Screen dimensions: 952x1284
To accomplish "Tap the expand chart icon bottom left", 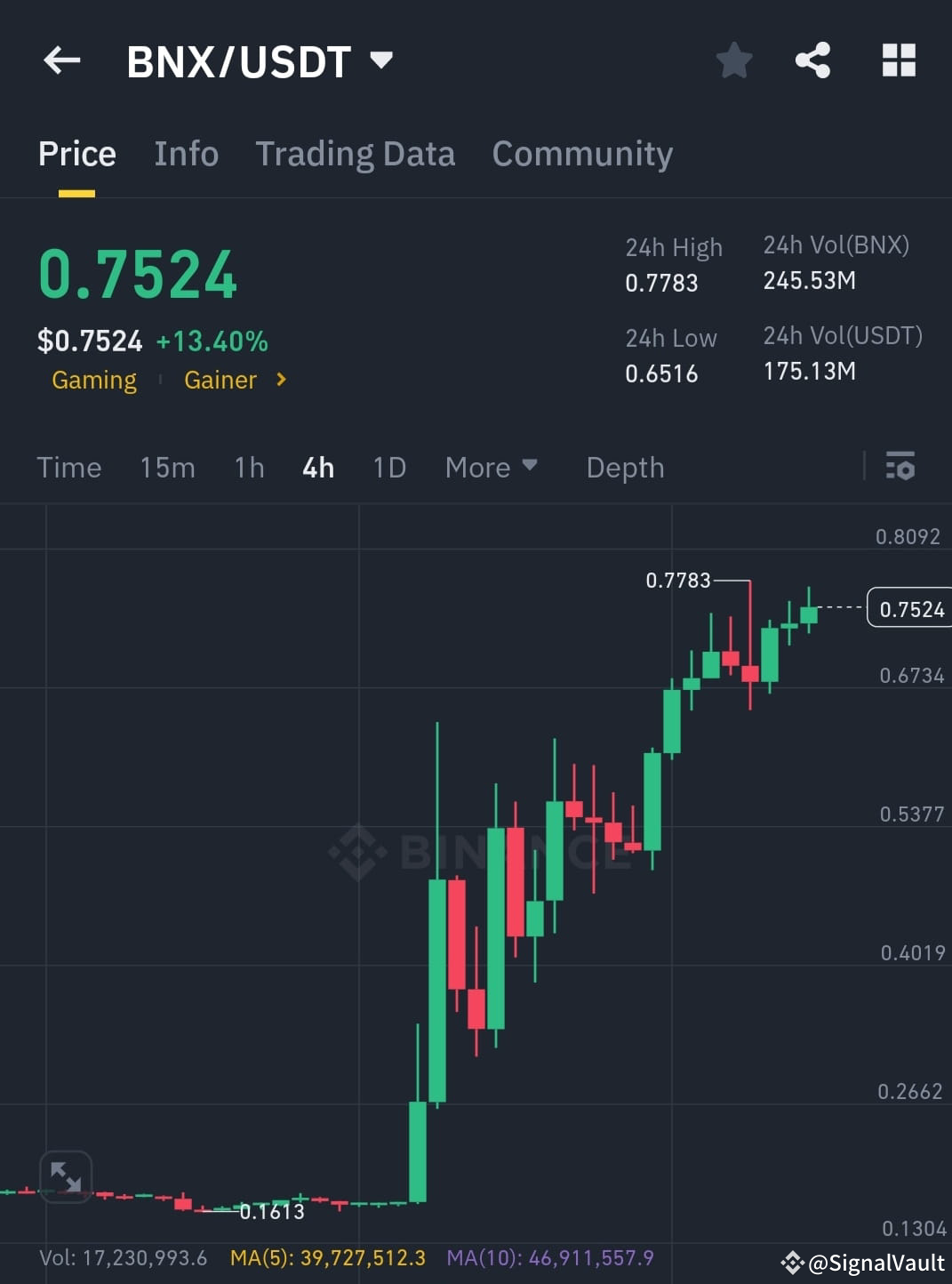I will 66,1176.
